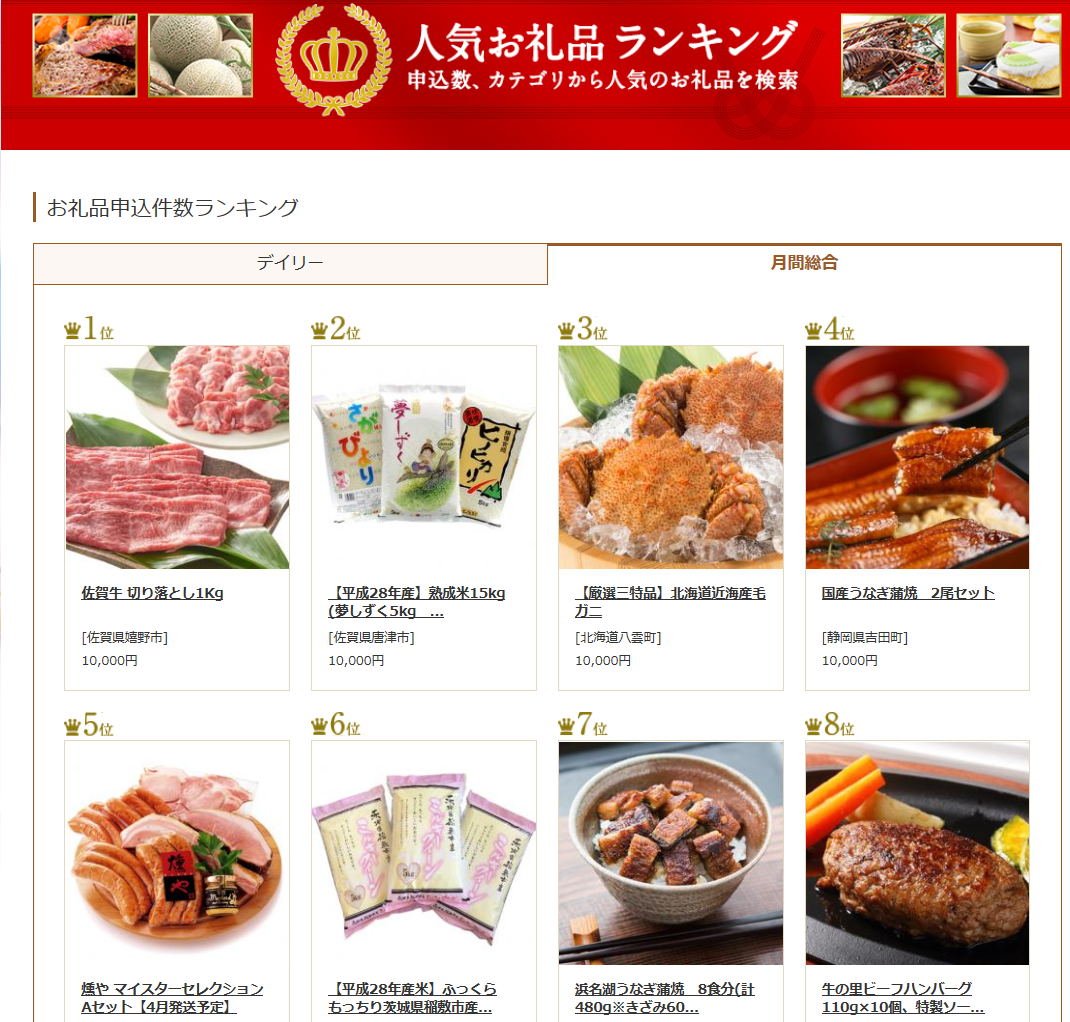Open 燻や マイスターセレクション Aセット link
The image size is (1070, 1022).
coord(172,997)
